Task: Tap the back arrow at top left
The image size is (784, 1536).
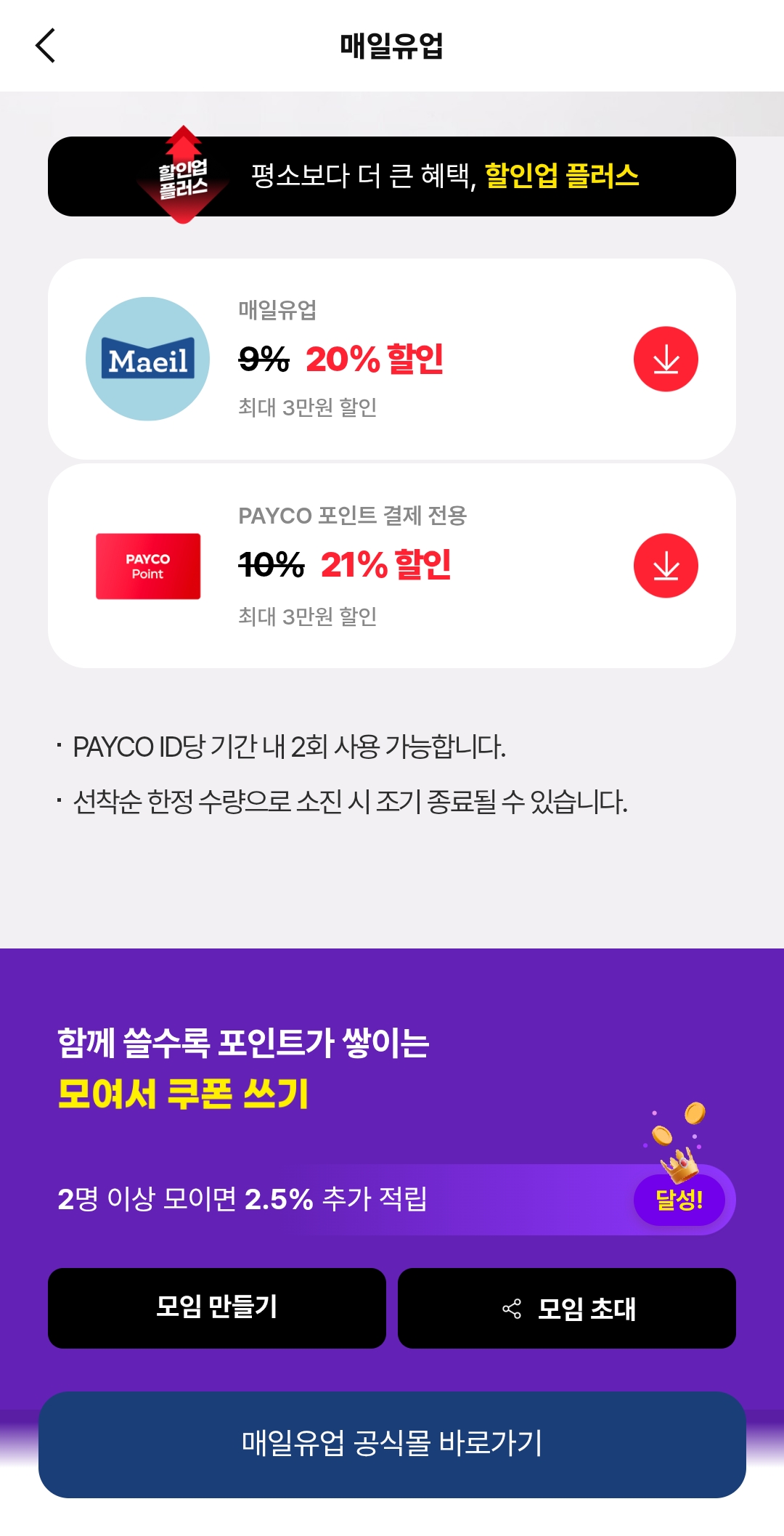Action: (46, 46)
